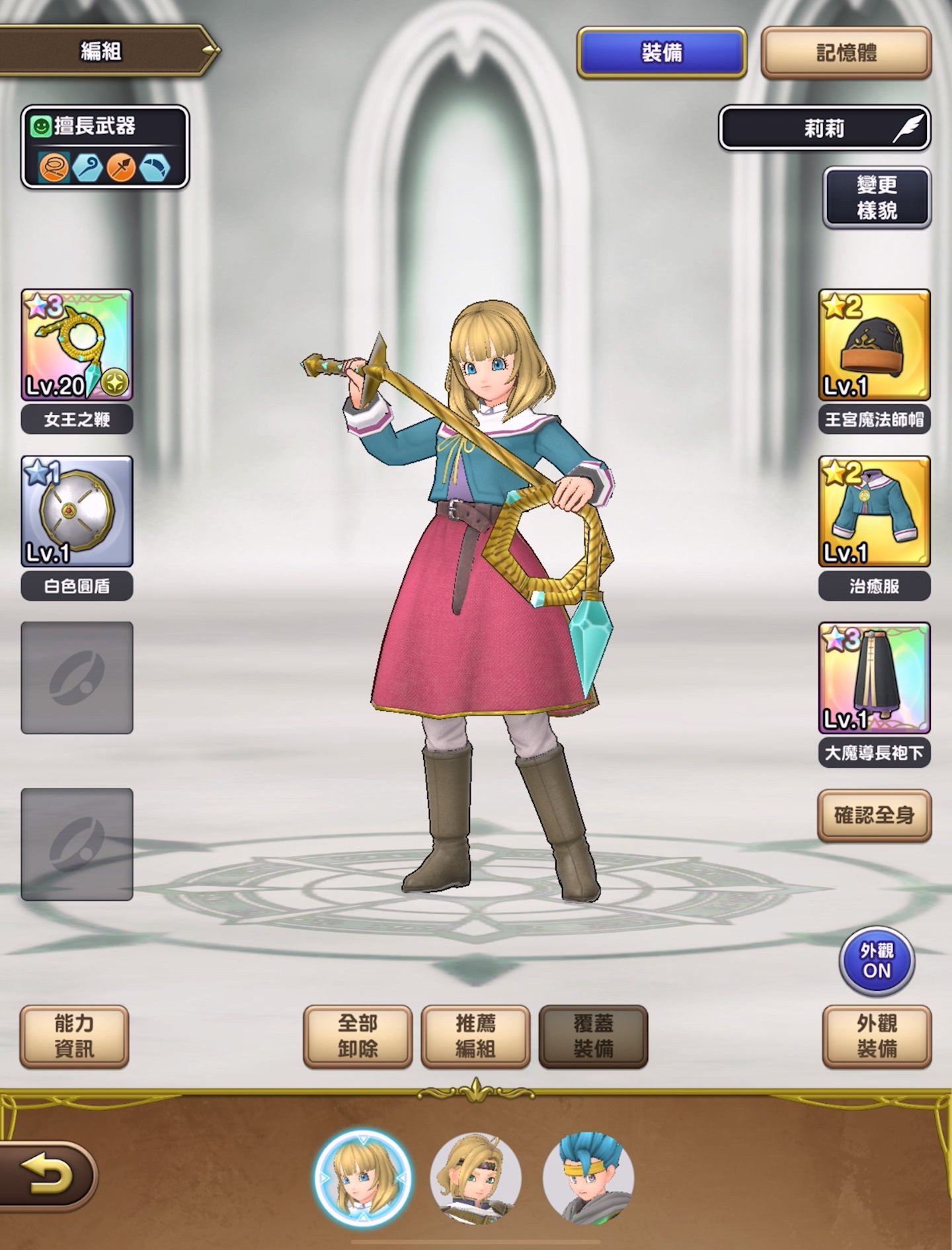Screen dimensions: 952x1250
Task: Remove all gear with 全部卸除
Action: [358, 1036]
